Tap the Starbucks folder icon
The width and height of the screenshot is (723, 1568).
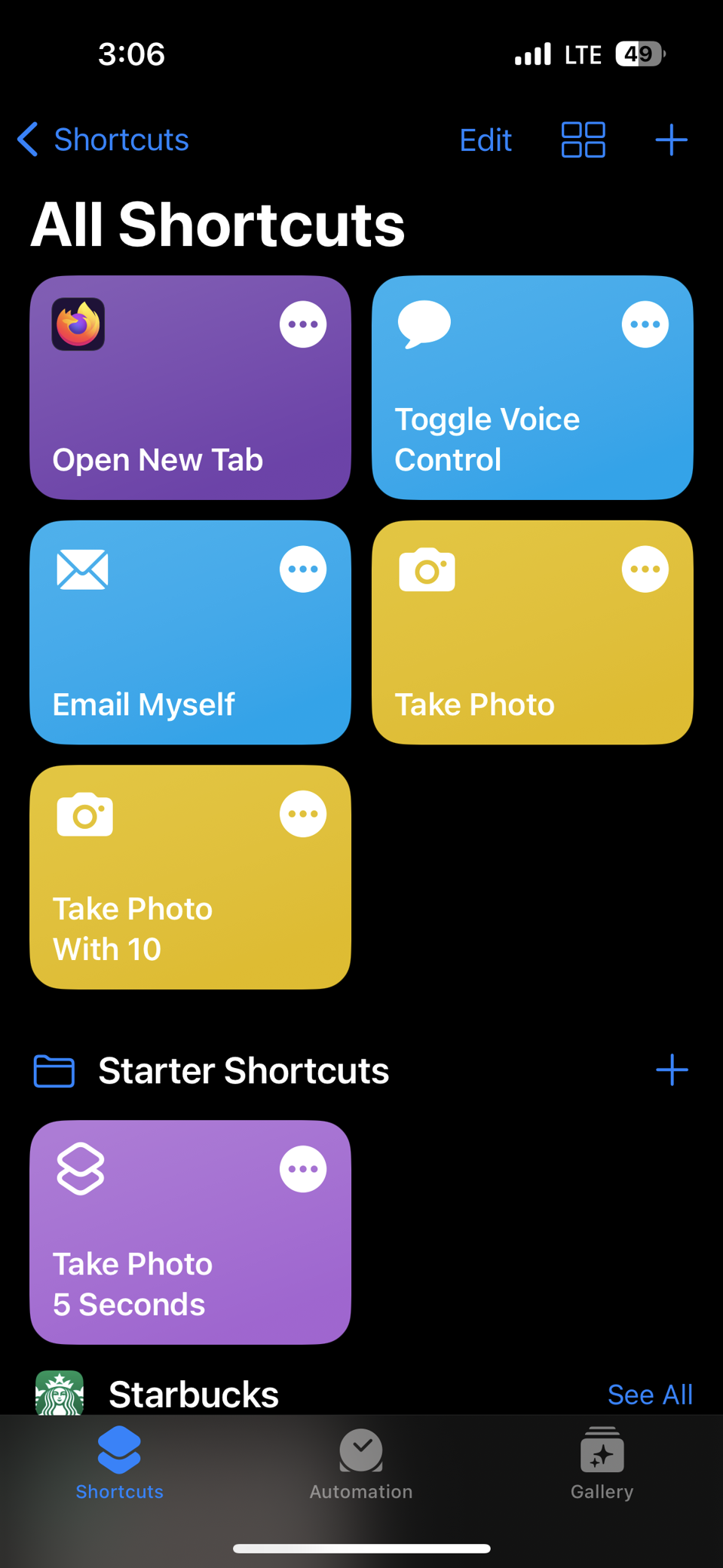coord(58,1393)
